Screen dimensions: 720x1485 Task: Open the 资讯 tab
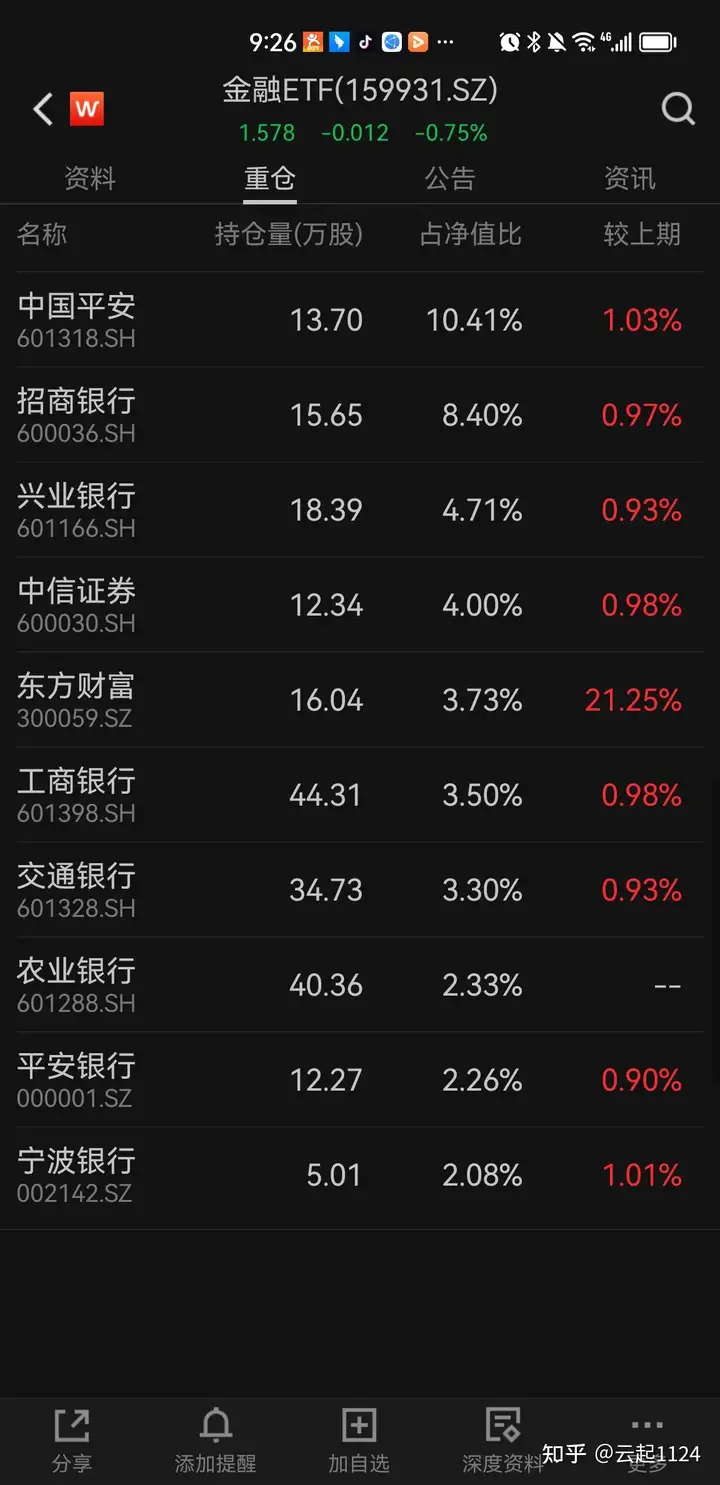pyautogui.click(x=630, y=179)
